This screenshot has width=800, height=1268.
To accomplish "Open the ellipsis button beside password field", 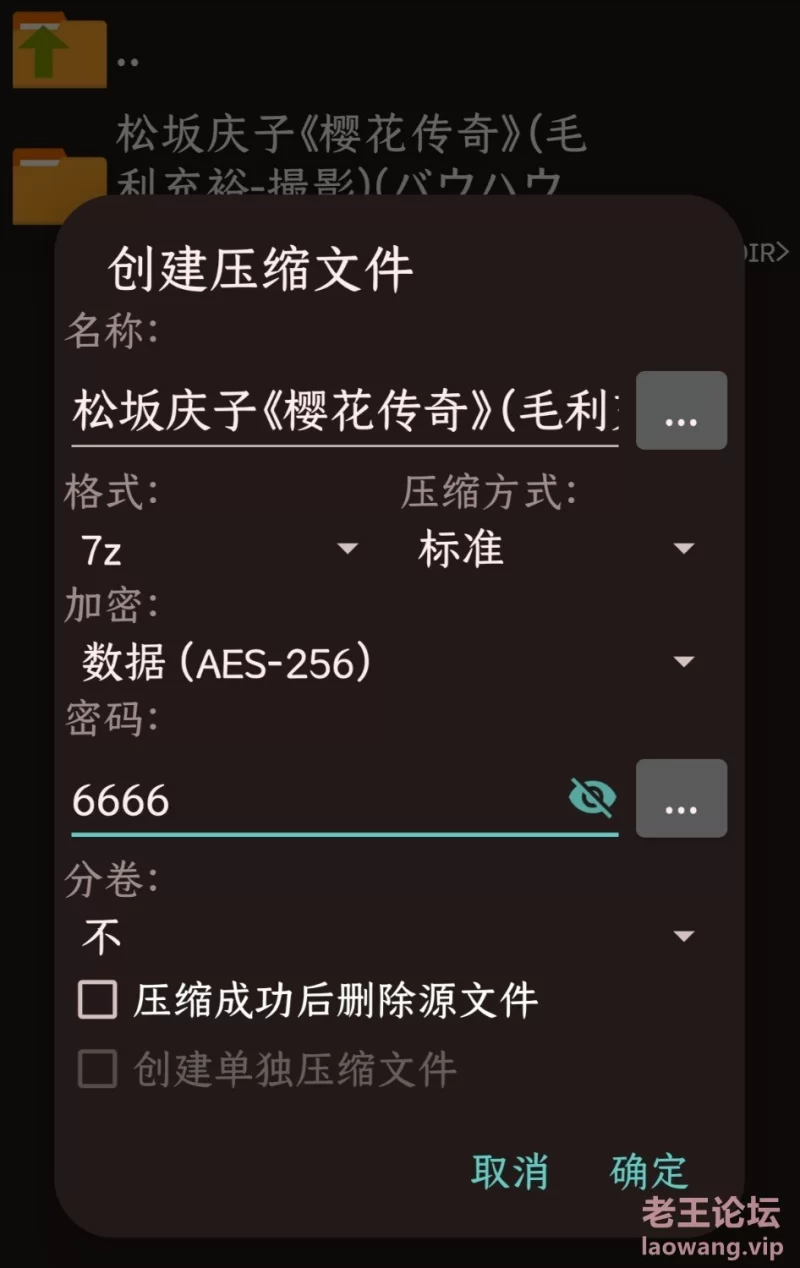I will click(681, 798).
